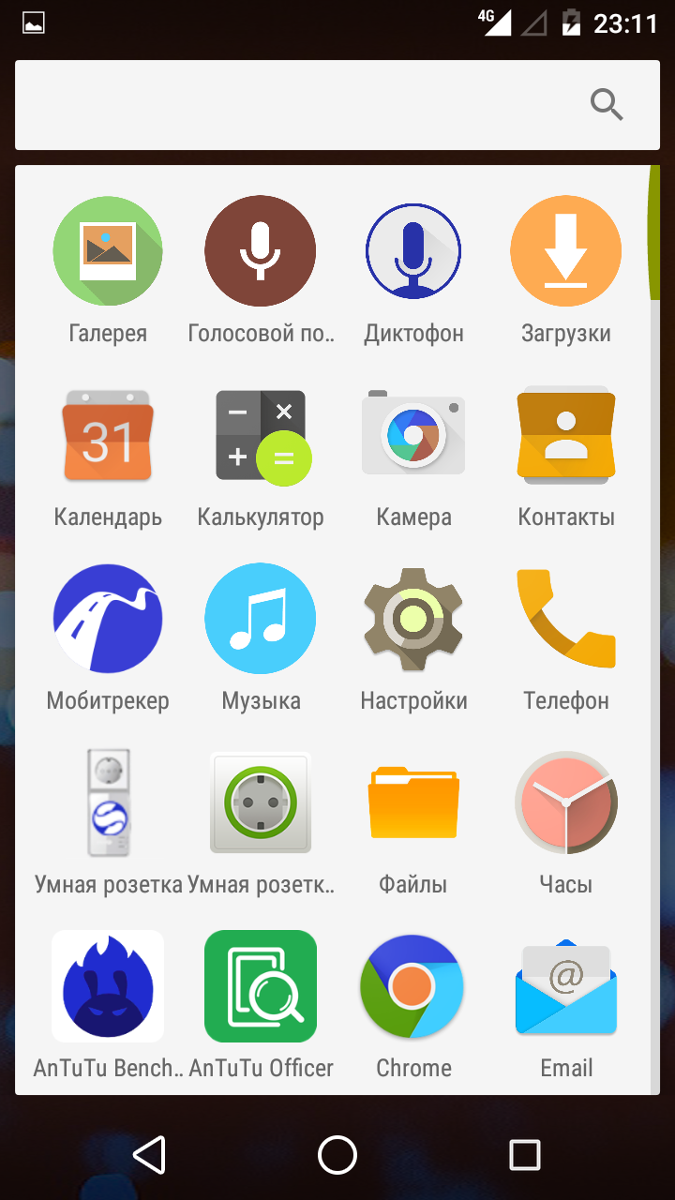Image resolution: width=675 pixels, height=1200 pixels.
Task: Launch Голосовой поиск app
Action: pyautogui.click(x=260, y=251)
